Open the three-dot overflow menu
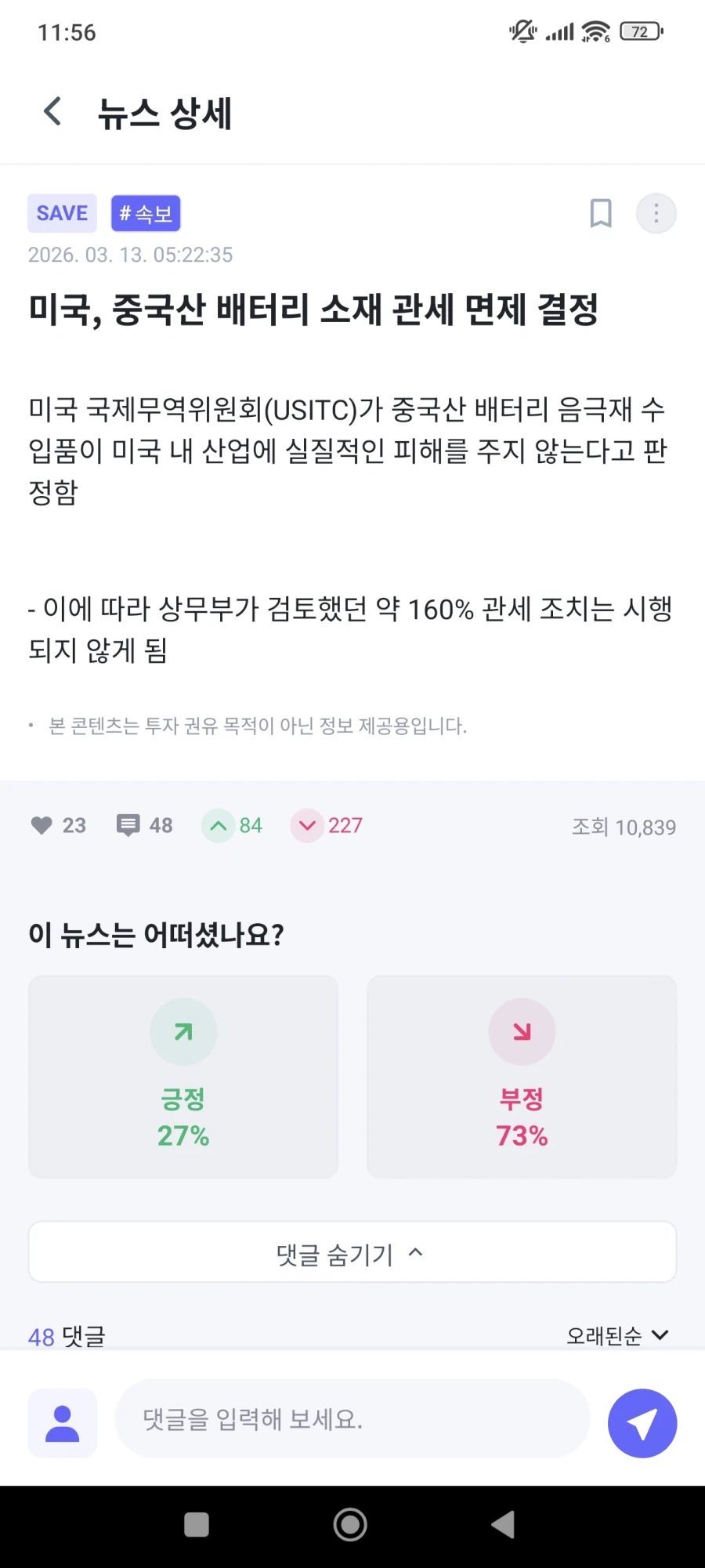The width and height of the screenshot is (705, 1568). coord(656,212)
